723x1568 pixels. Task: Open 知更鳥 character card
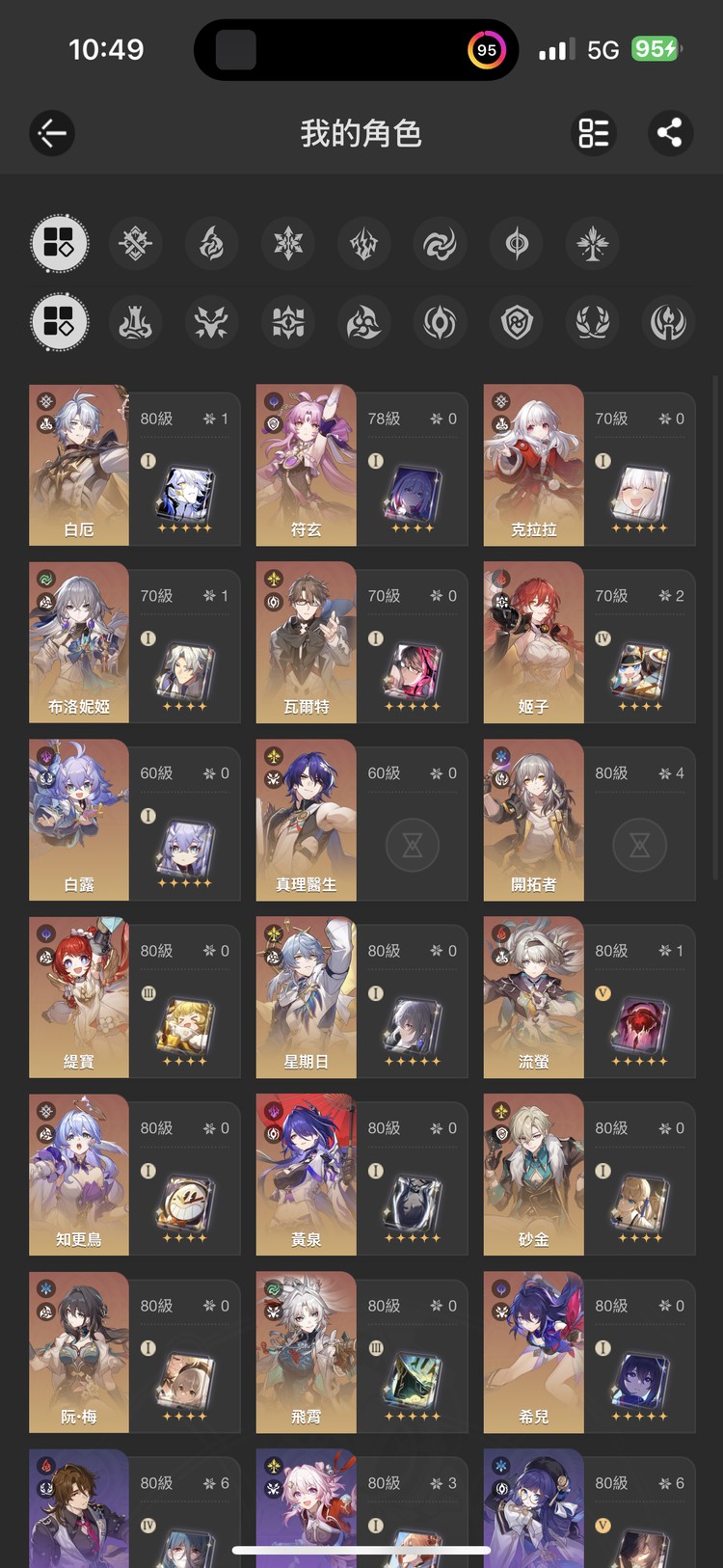(134, 1176)
